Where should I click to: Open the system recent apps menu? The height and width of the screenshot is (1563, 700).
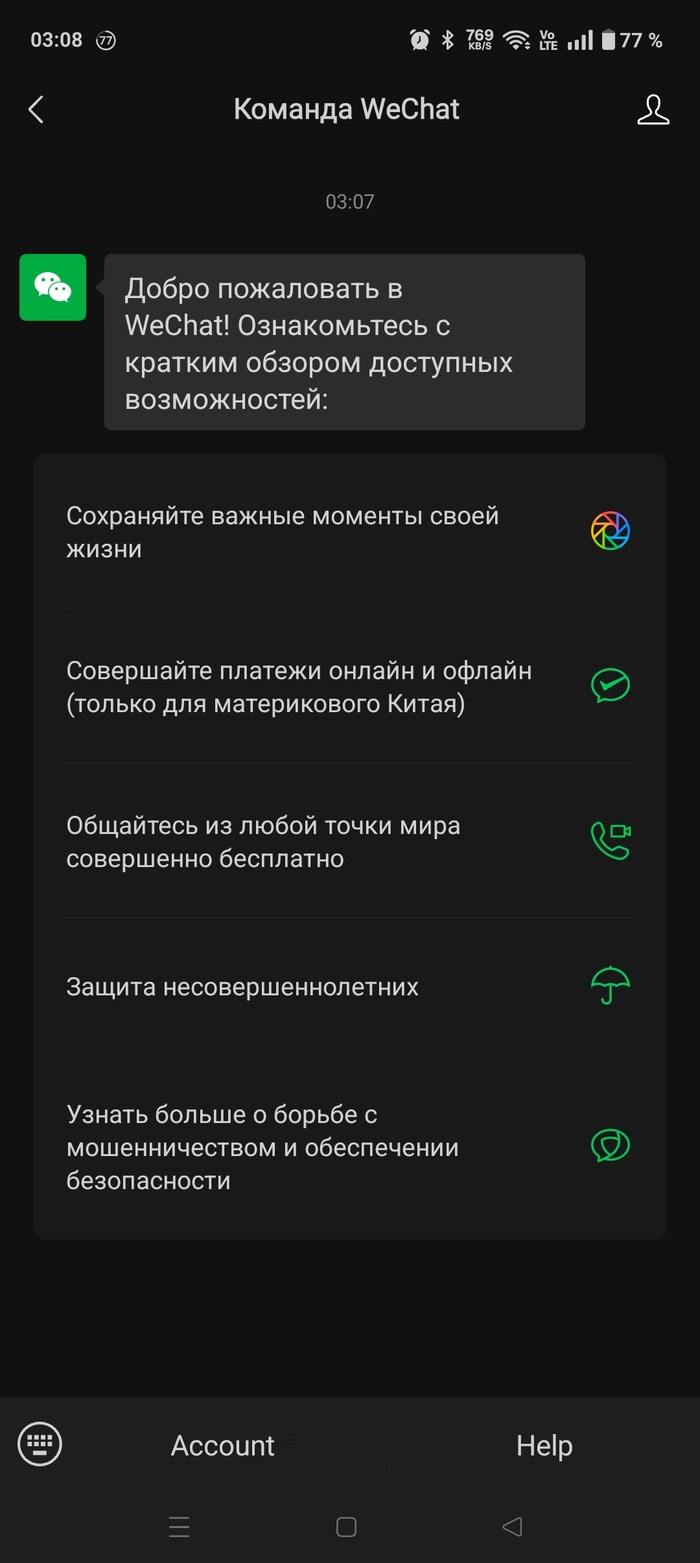pos(179,1527)
